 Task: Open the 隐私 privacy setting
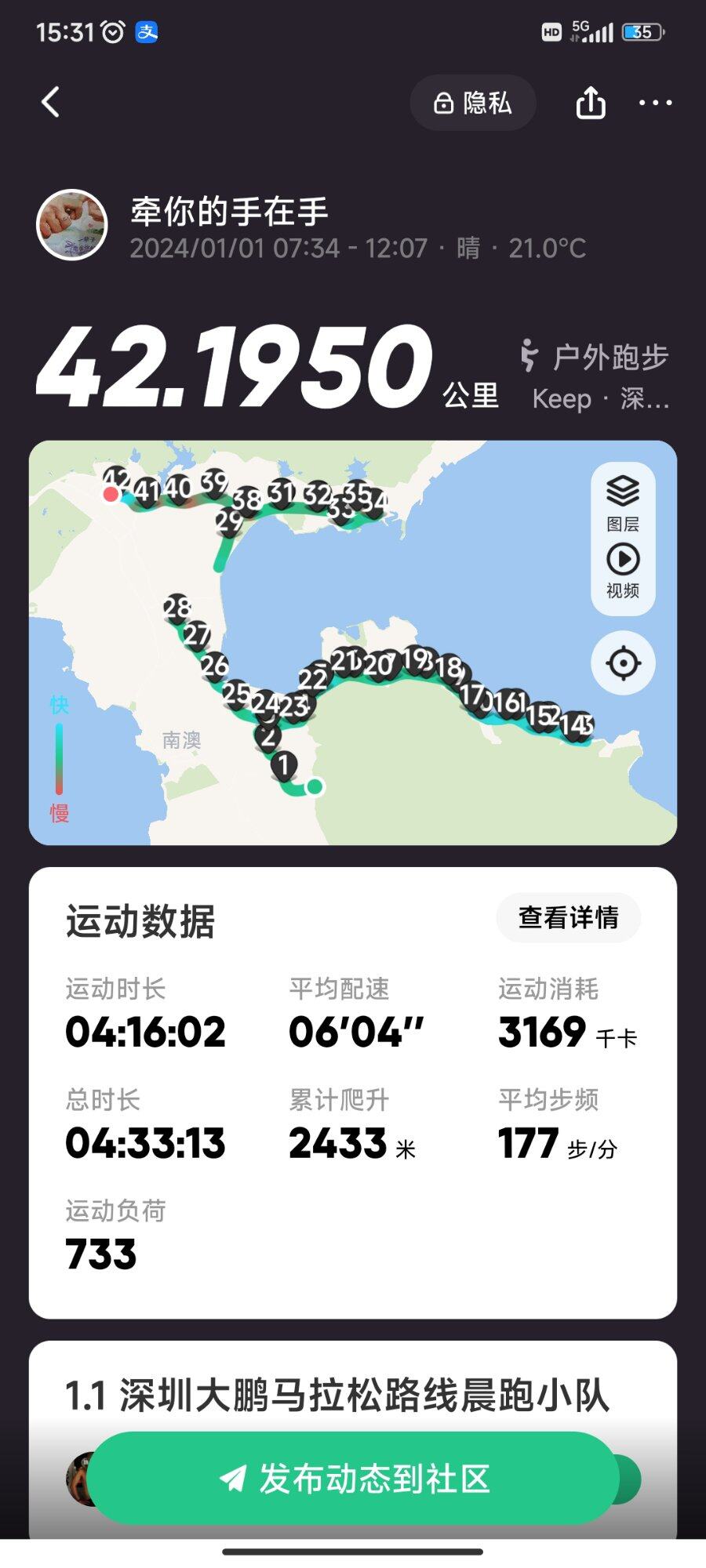[x=473, y=103]
